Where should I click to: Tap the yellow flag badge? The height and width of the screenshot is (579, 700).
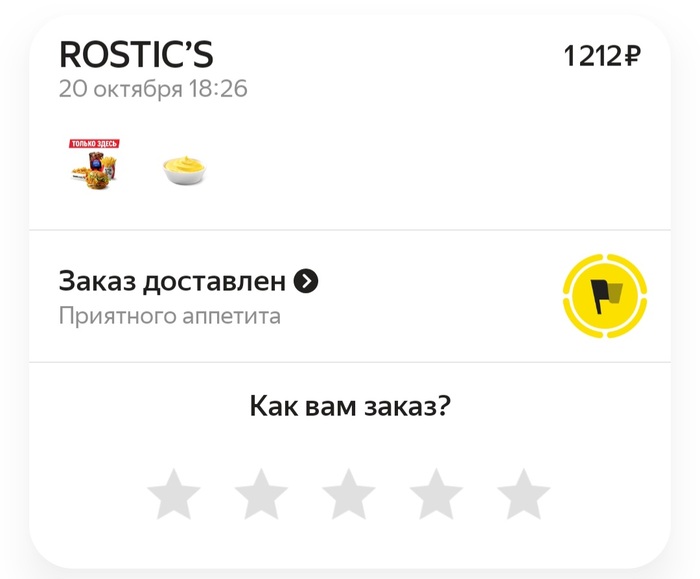coord(605,295)
